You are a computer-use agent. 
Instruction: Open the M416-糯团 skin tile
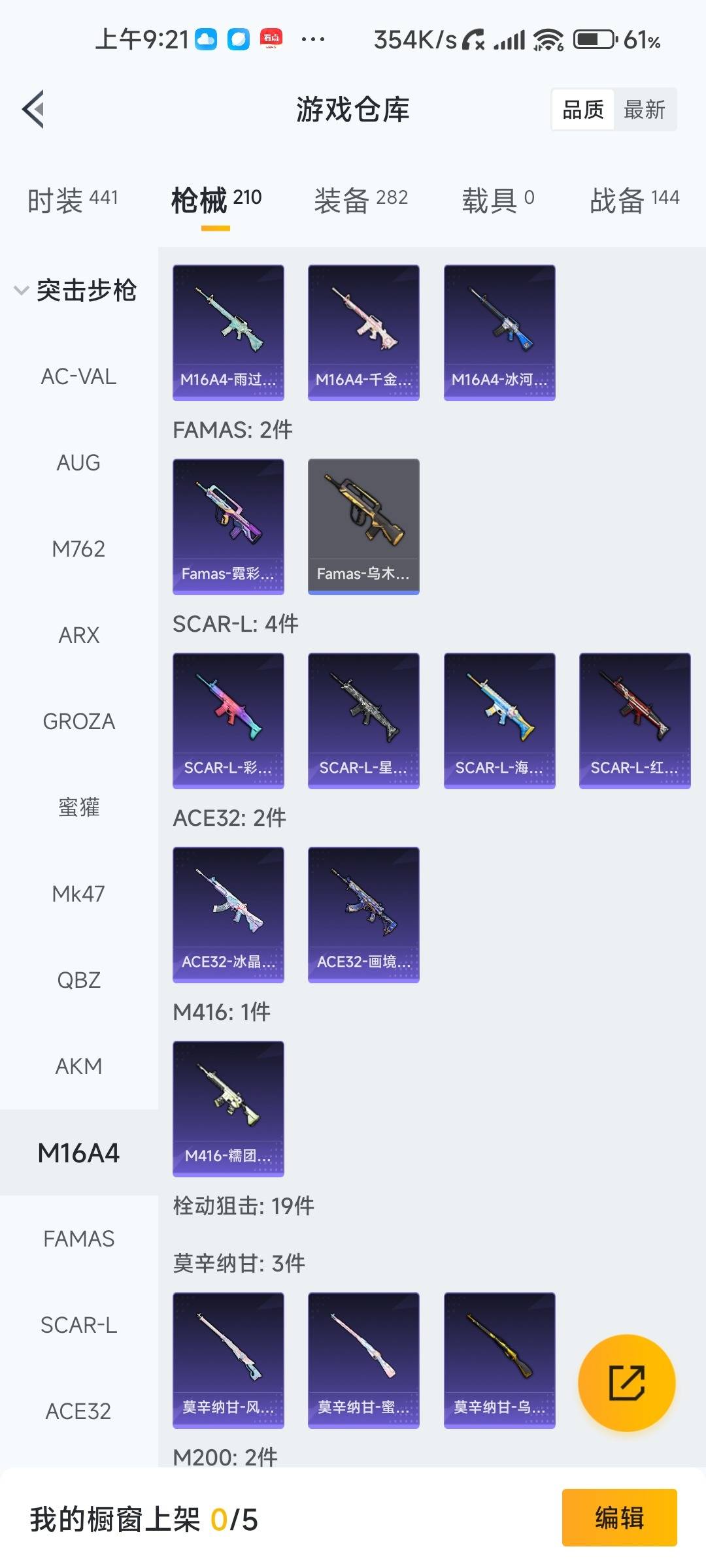point(228,1108)
